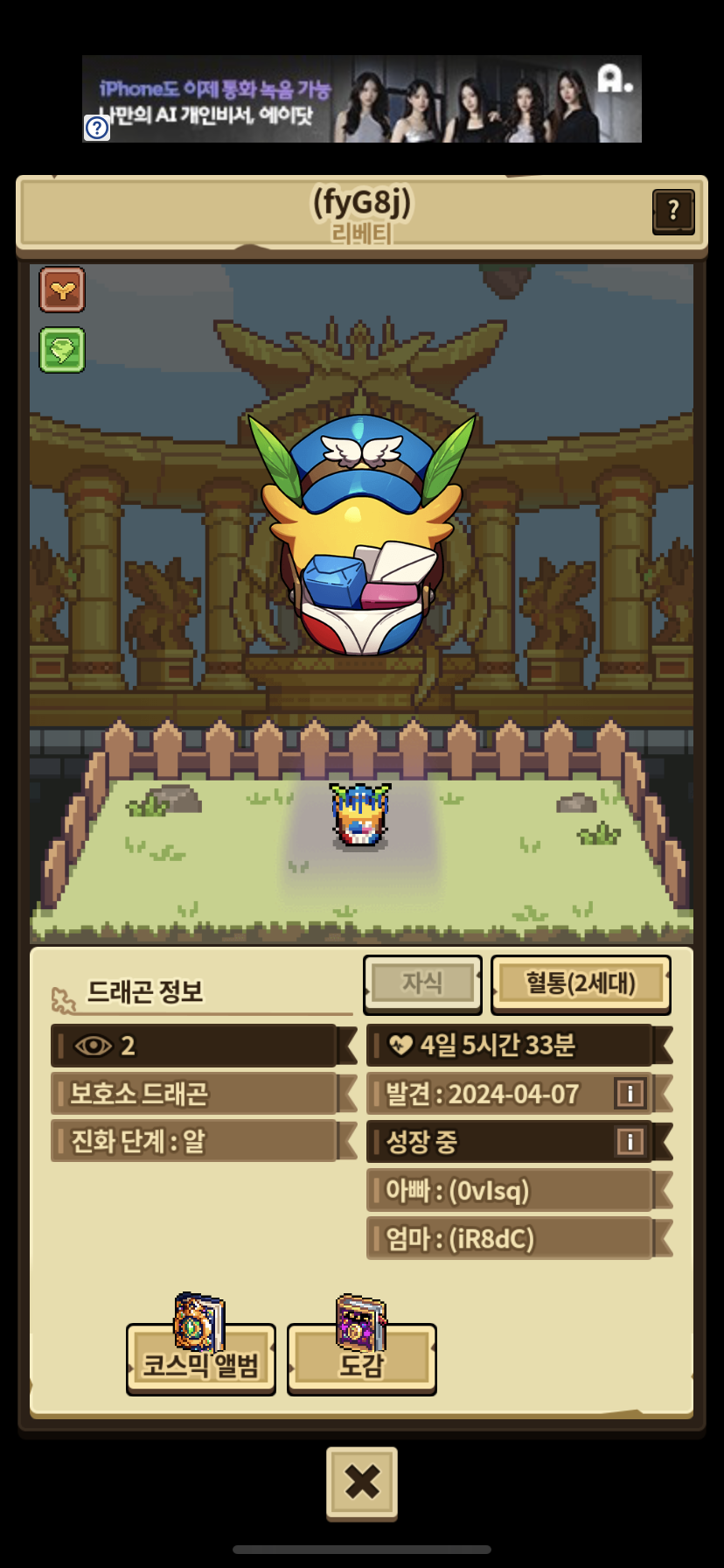Screen dimensions: 724x1568
Task: Open the ad info question icon
Action: (x=97, y=129)
